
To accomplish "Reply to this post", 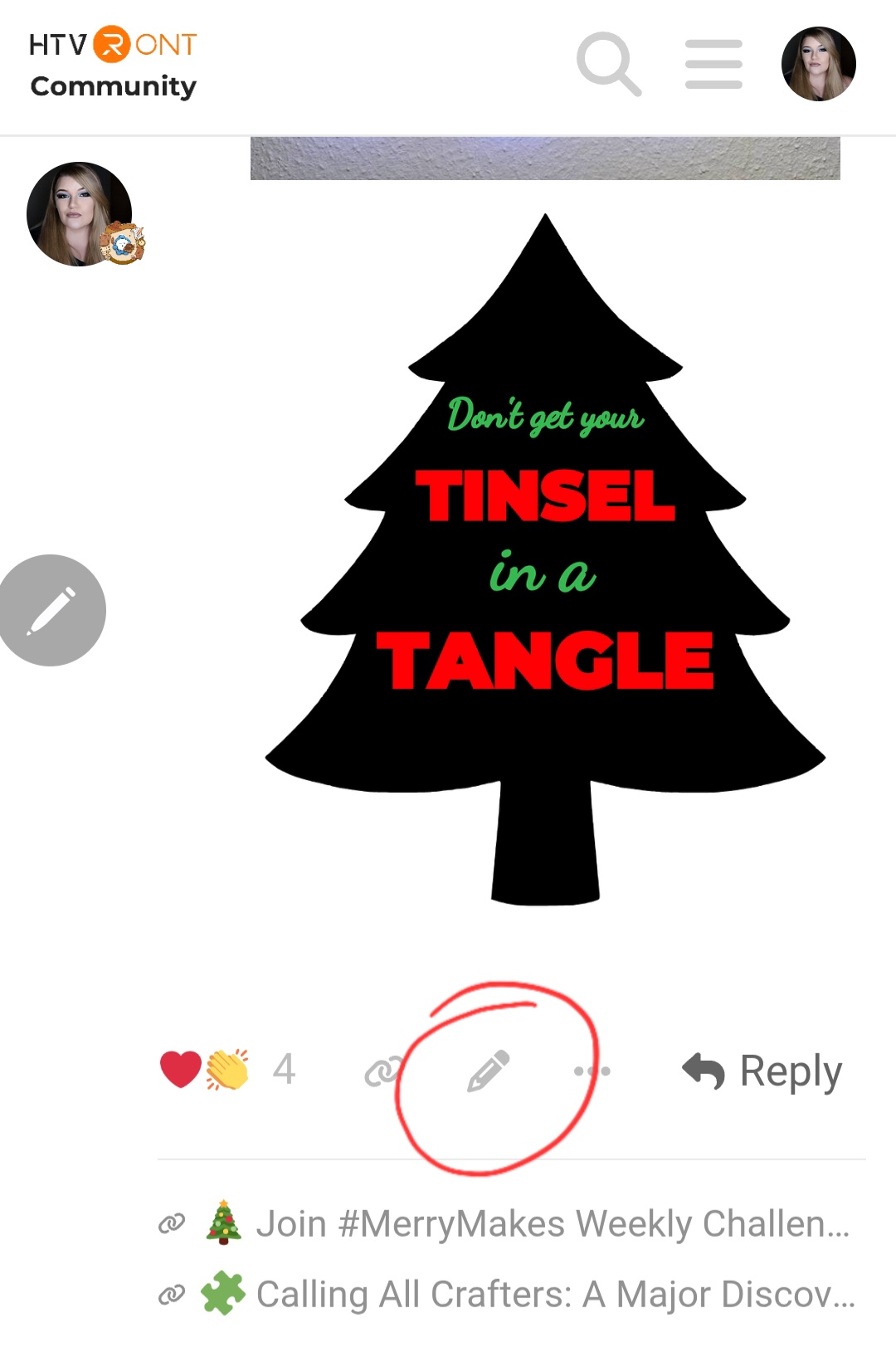I will [762, 1071].
